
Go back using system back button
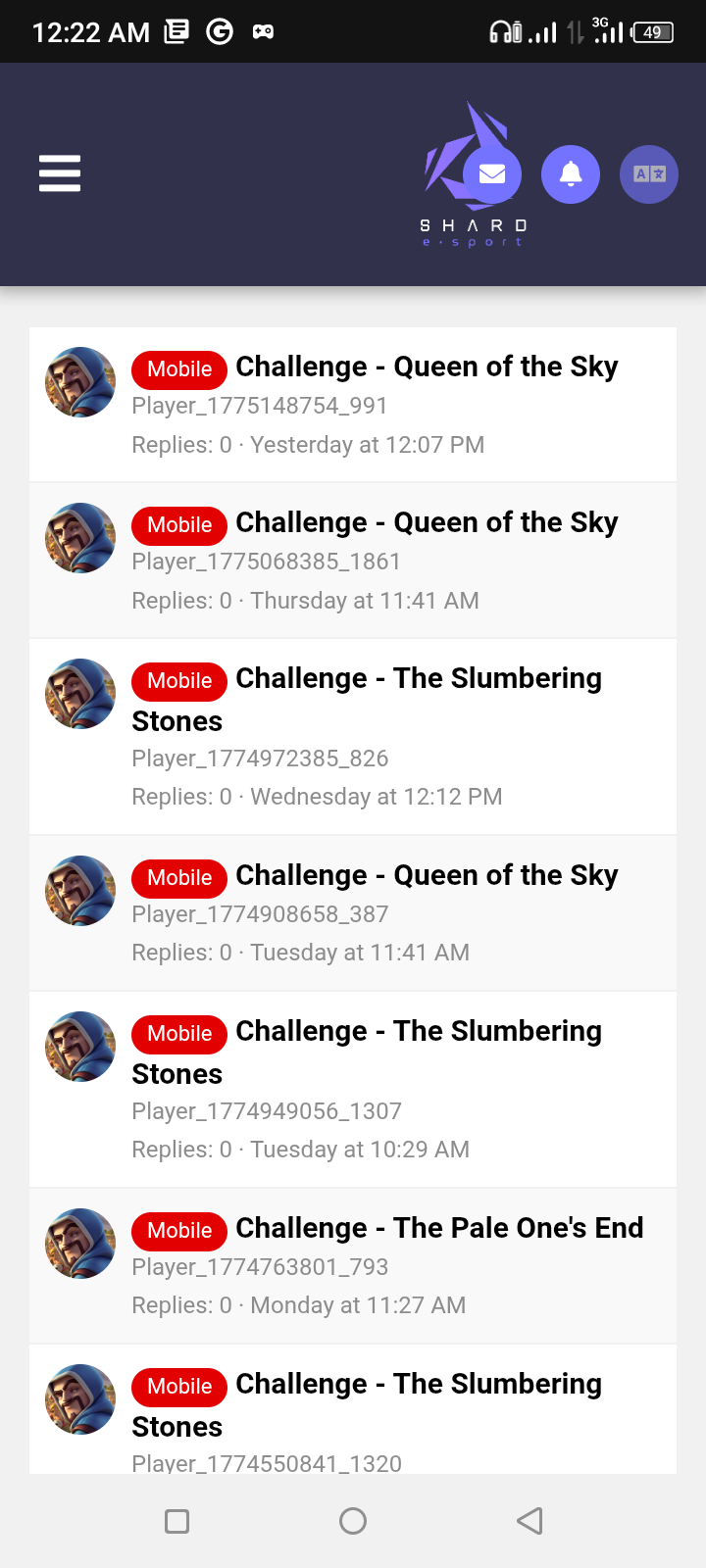coord(529,1521)
